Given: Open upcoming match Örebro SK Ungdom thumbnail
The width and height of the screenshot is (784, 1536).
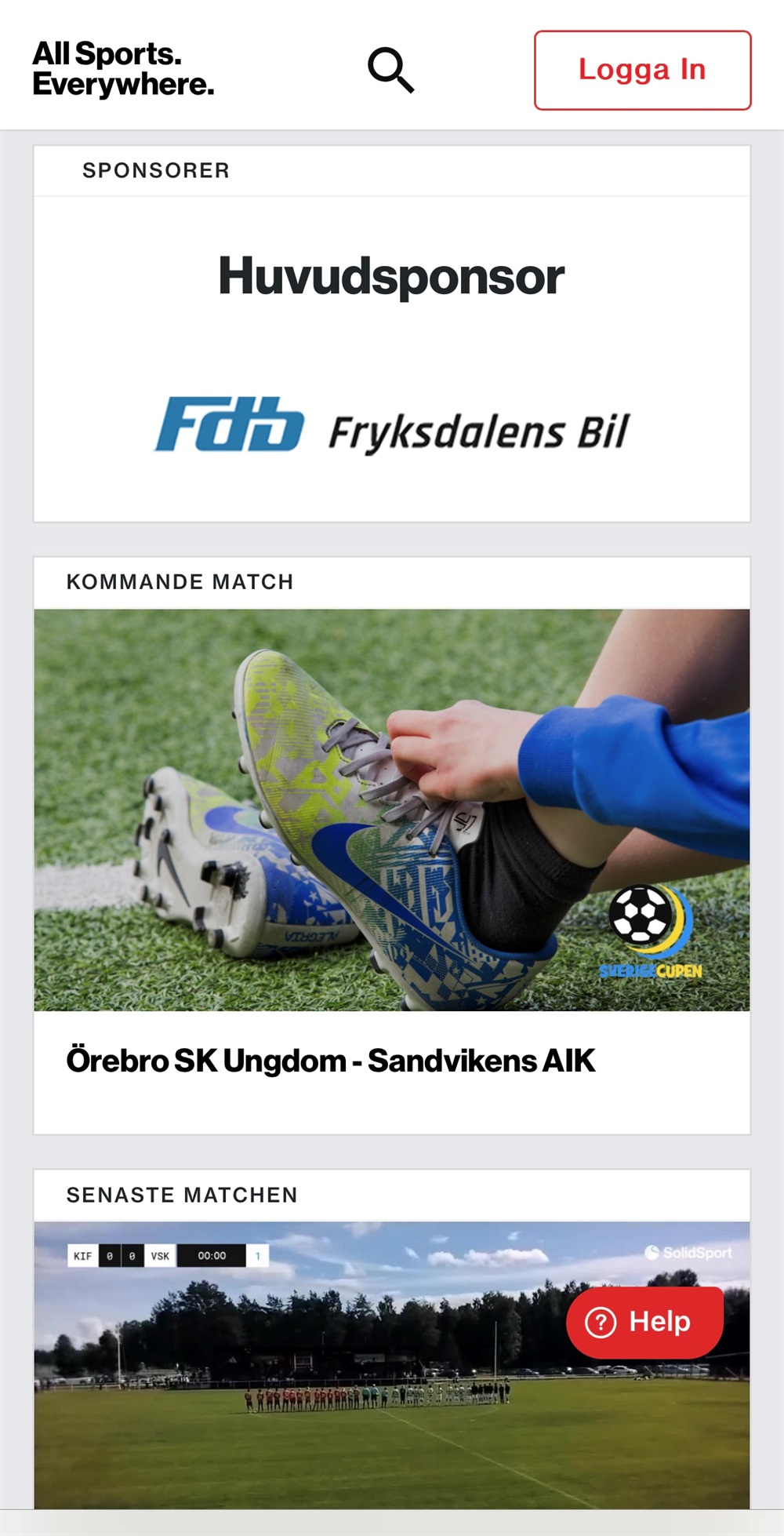Looking at the screenshot, I should pyautogui.click(x=391, y=809).
